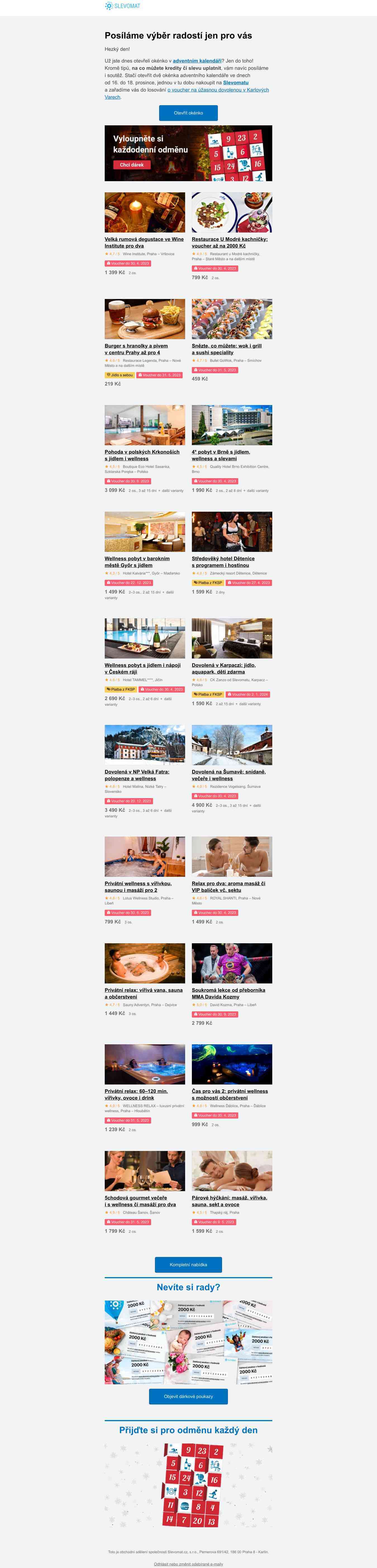Image resolution: width=377 pixels, height=1568 pixels.
Task: Unsubscribe or change e-mail subscription link
Action: pos(188,1564)
